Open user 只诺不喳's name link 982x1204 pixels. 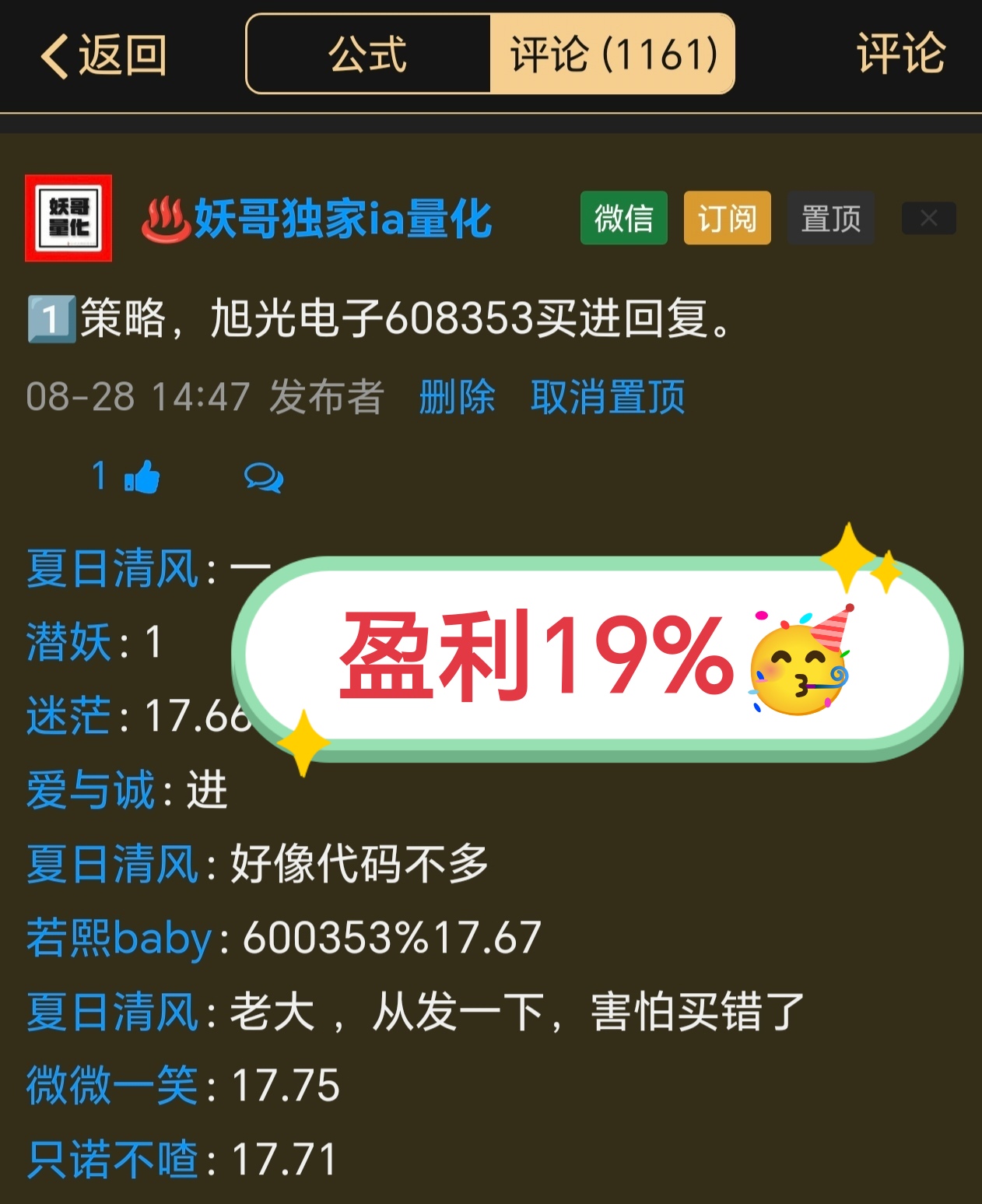click(112, 1160)
